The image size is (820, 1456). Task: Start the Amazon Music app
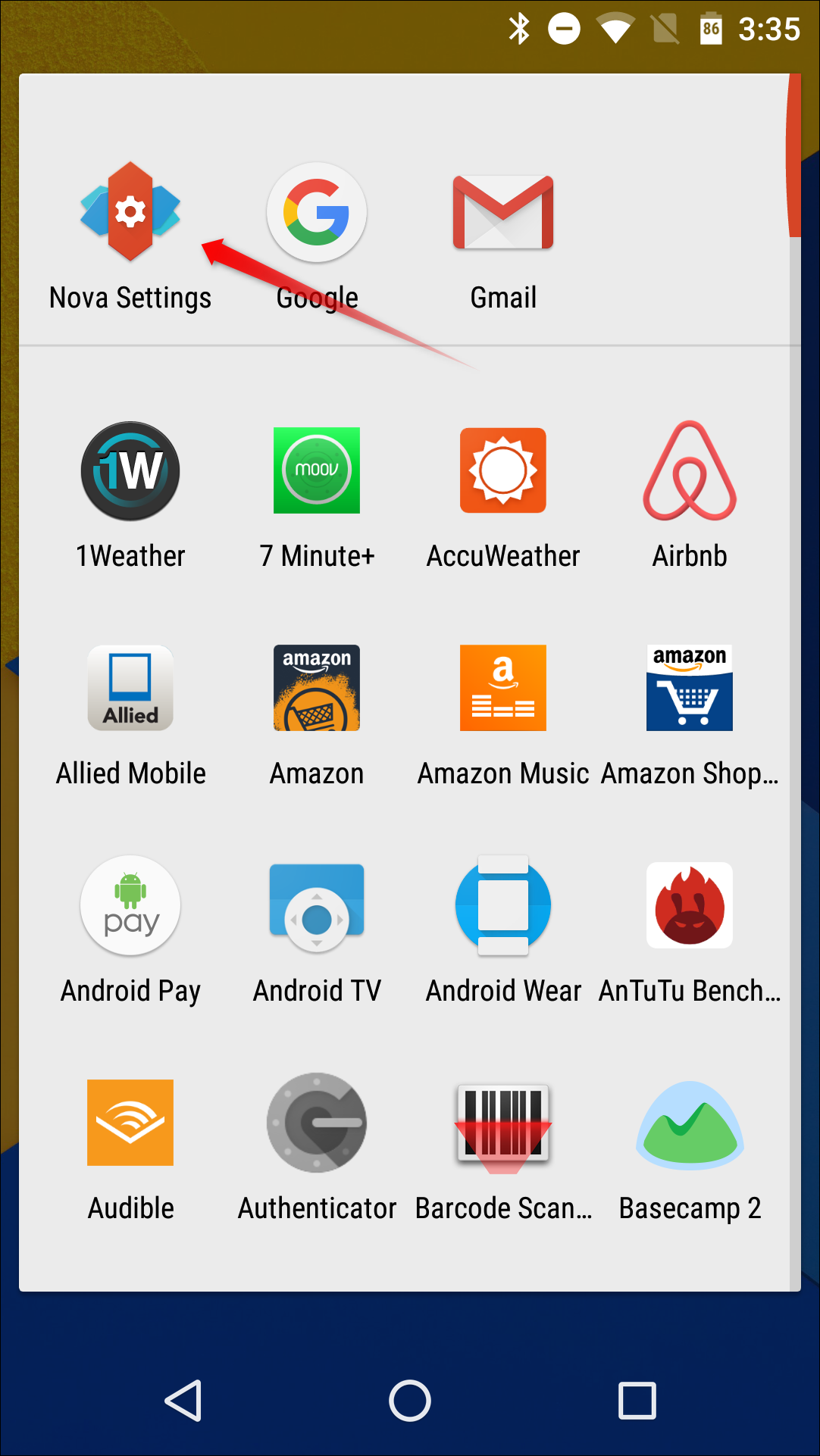502,688
